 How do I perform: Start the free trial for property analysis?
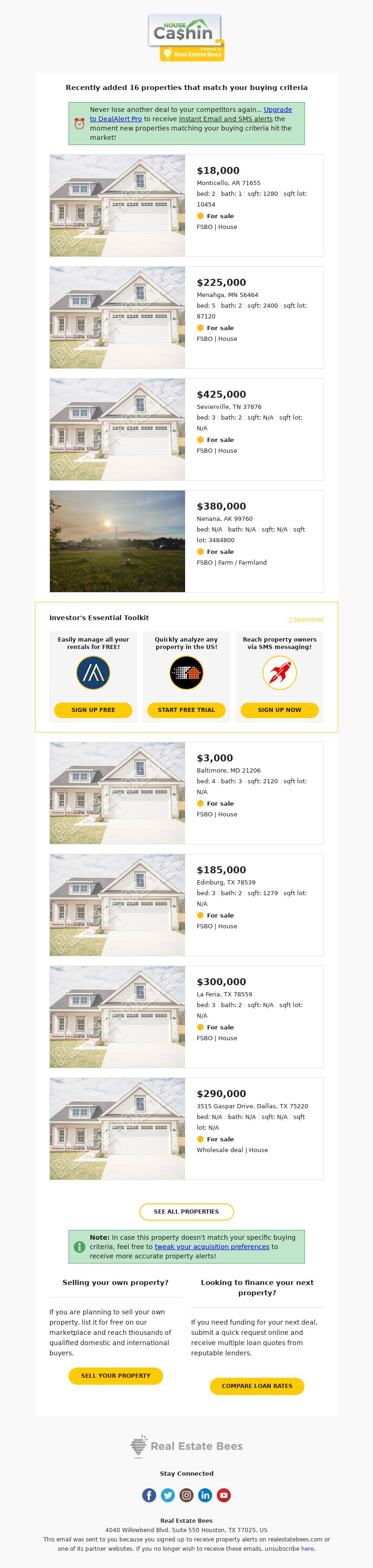(186, 710)
